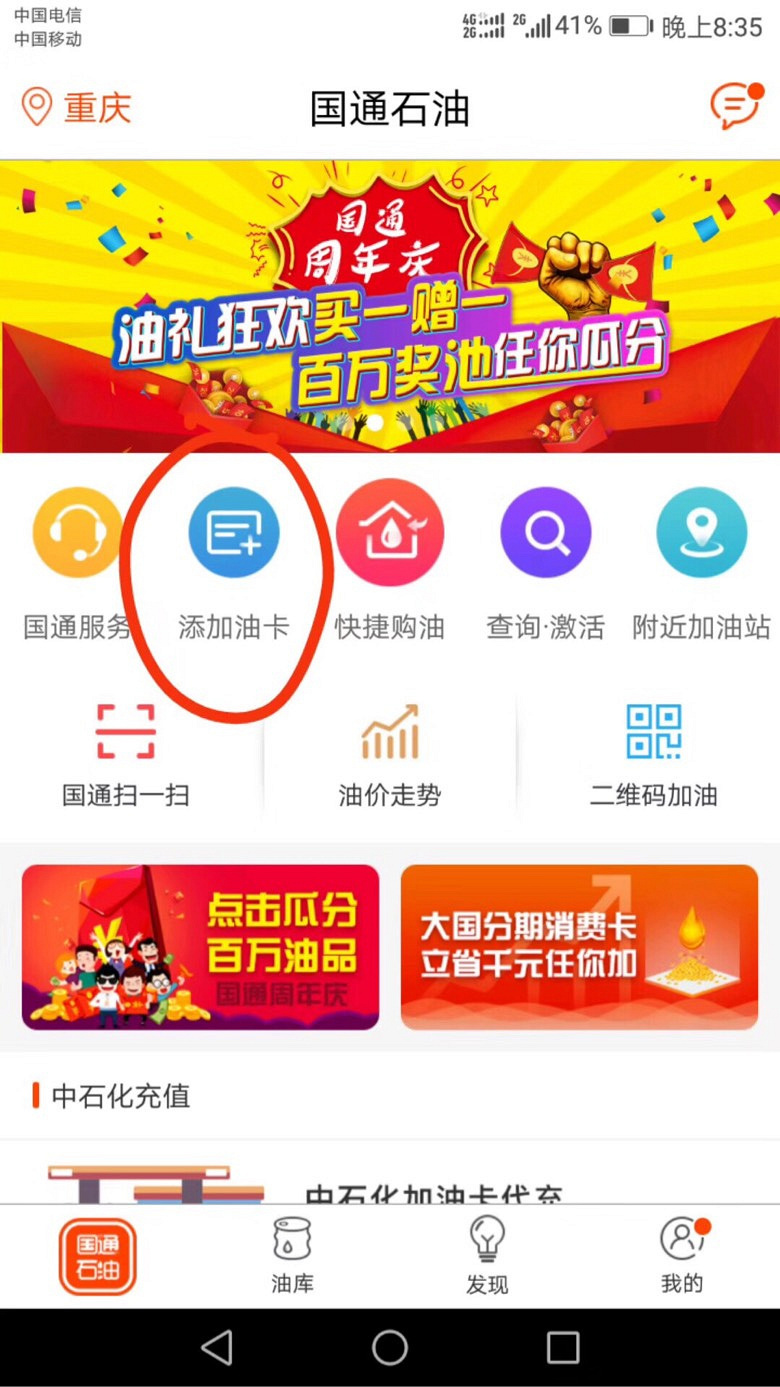Find nearby stations via 附近加油站 icon
Viewport: 780px width, 1387px height.
(x=701, y=532)
